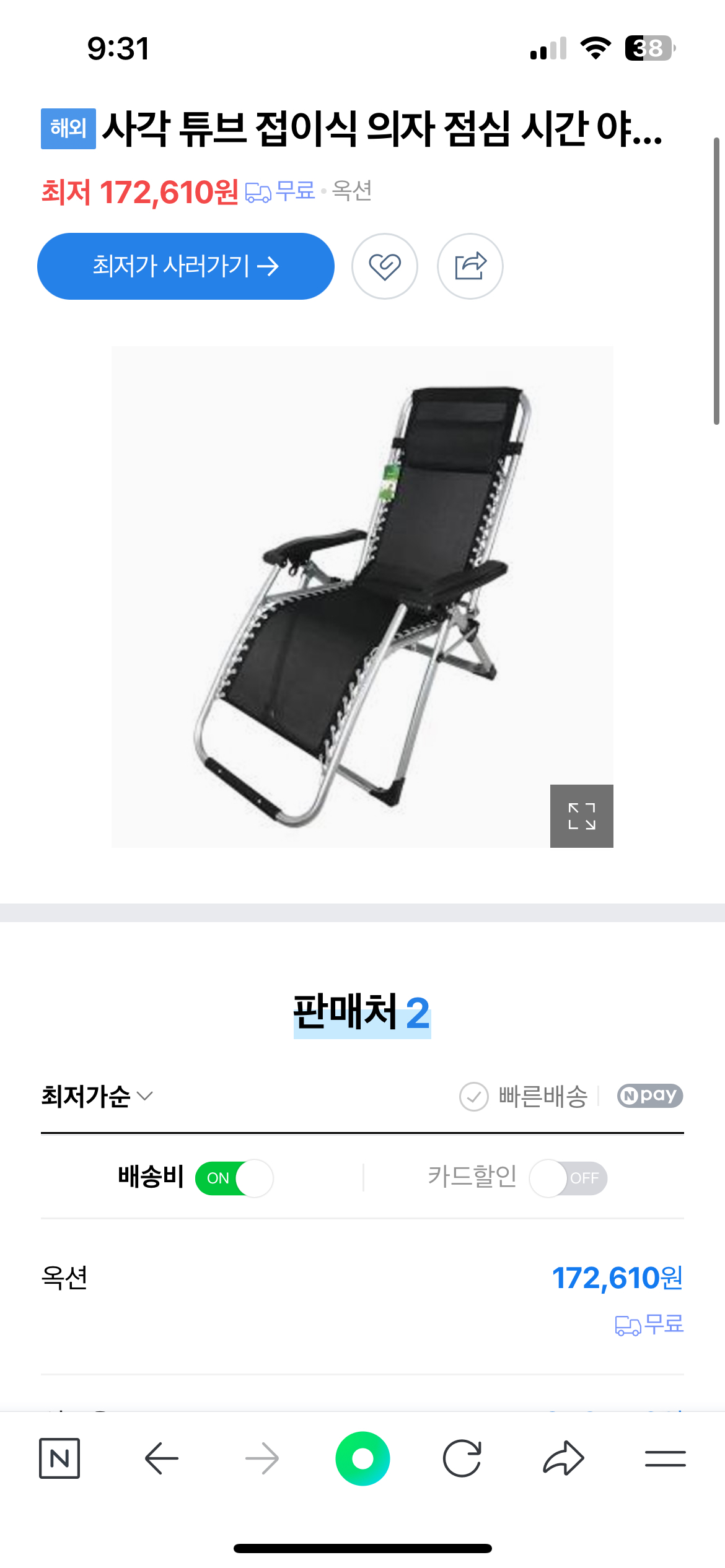Add product to wishlist with heart icon
This screenshot has height=1568, width=725.
[385, 266]
